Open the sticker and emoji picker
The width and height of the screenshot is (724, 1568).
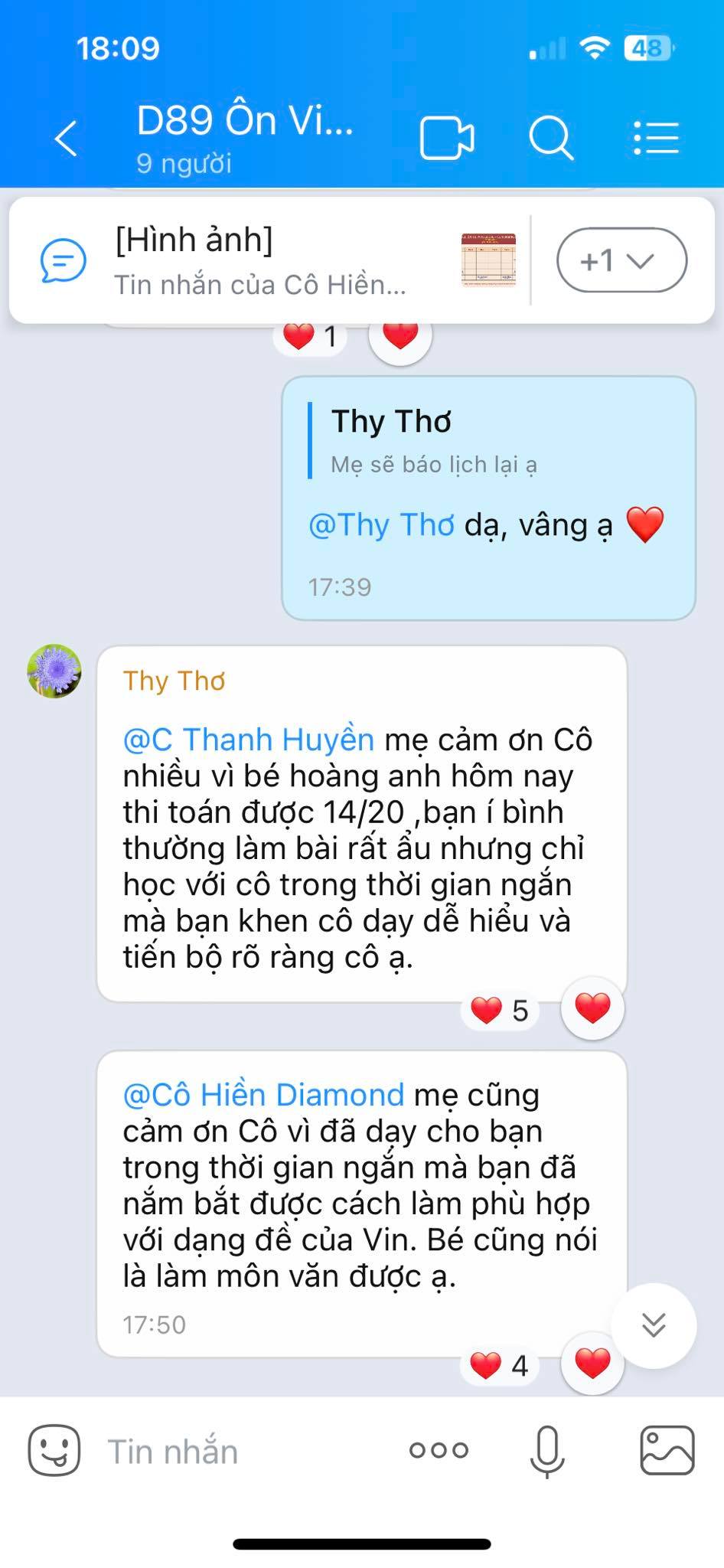(54, 1450)
